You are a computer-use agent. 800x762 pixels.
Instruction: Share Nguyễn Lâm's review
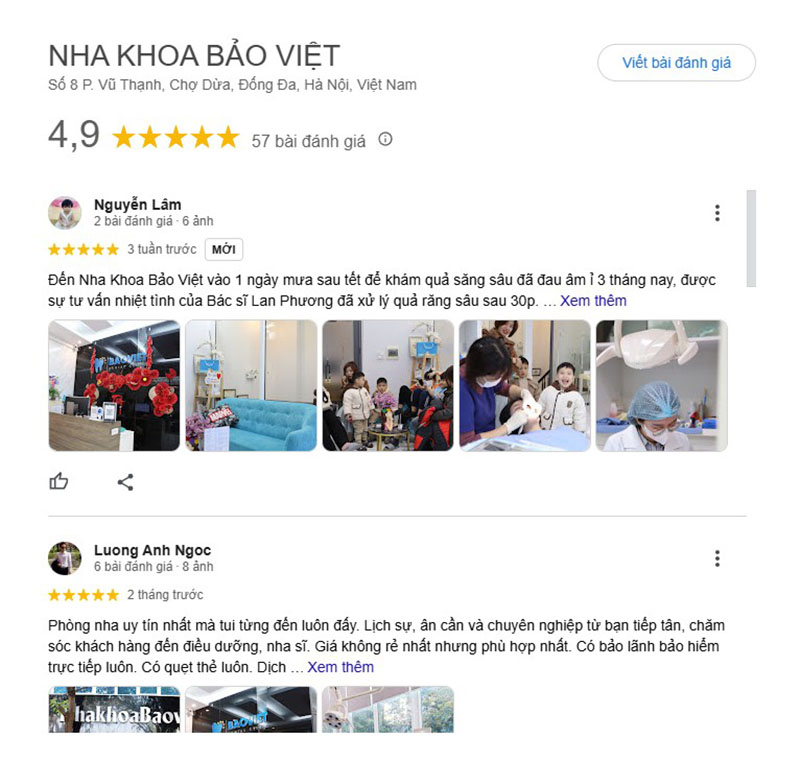click(x=125, y=482)
